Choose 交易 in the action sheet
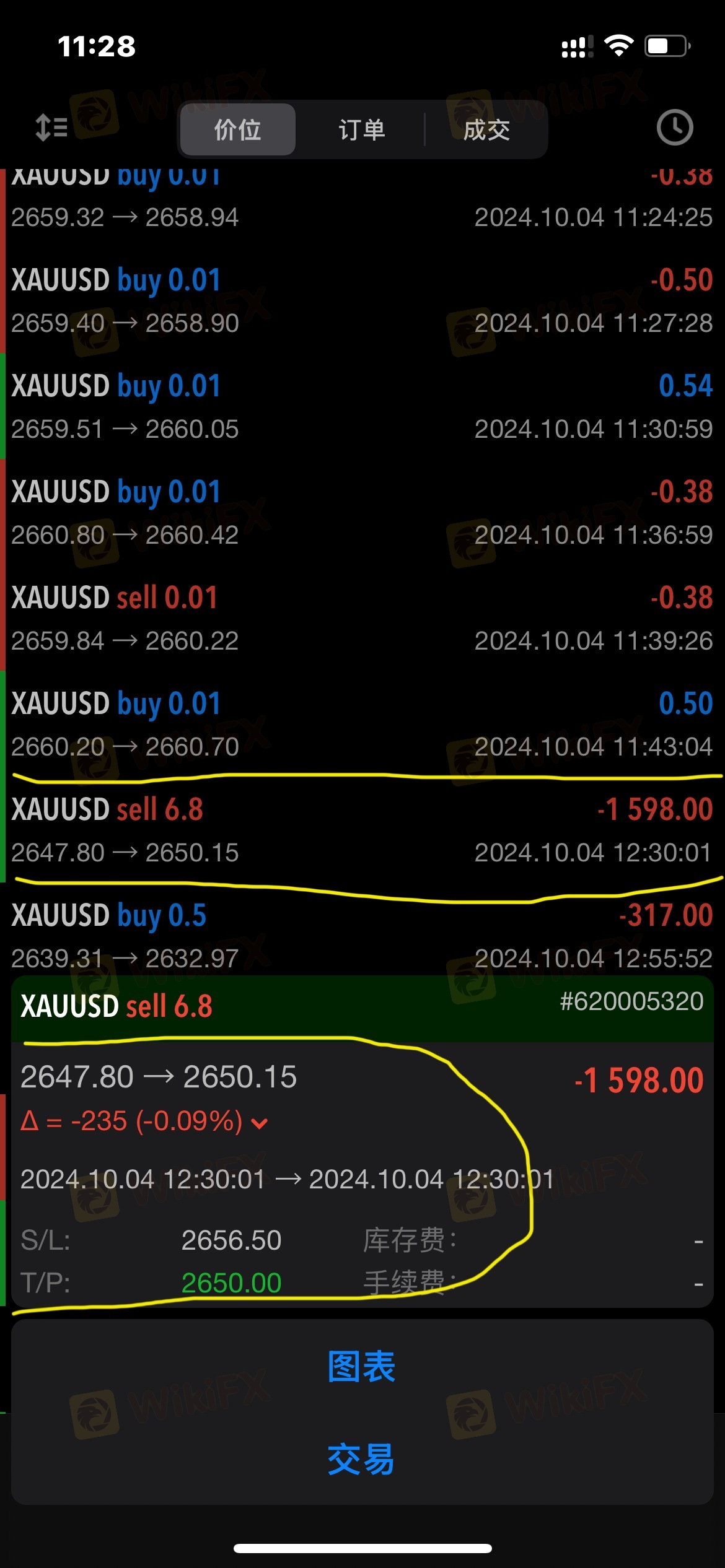The image size is (725, 1568). pyautogui.click(x=362, y=1460)
